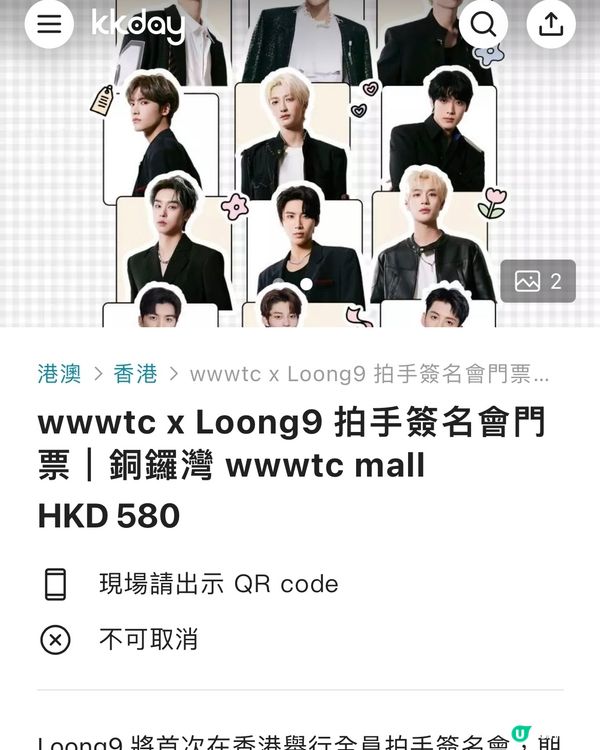Go to the 港澳 breadcrumb
This screenshot has height=750, width=600.
click(x=59, y=374)
